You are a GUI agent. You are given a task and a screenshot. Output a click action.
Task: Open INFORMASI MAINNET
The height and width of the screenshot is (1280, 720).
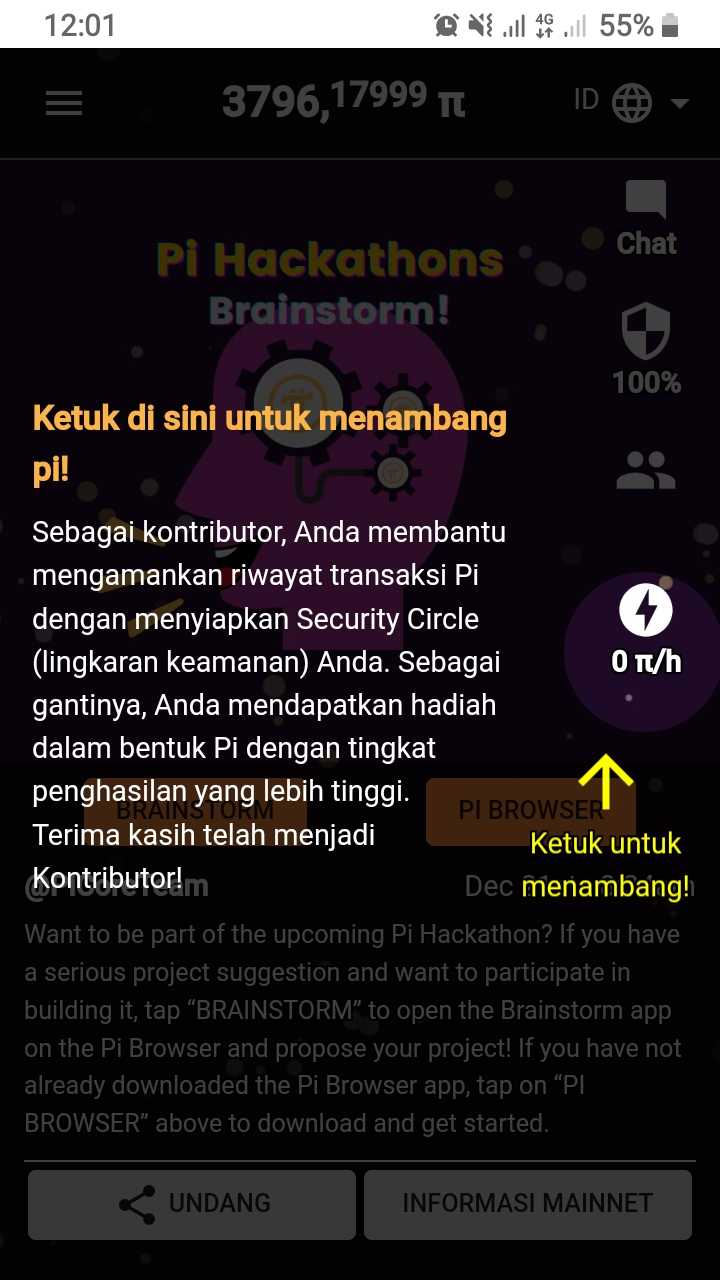[527, 1204]
